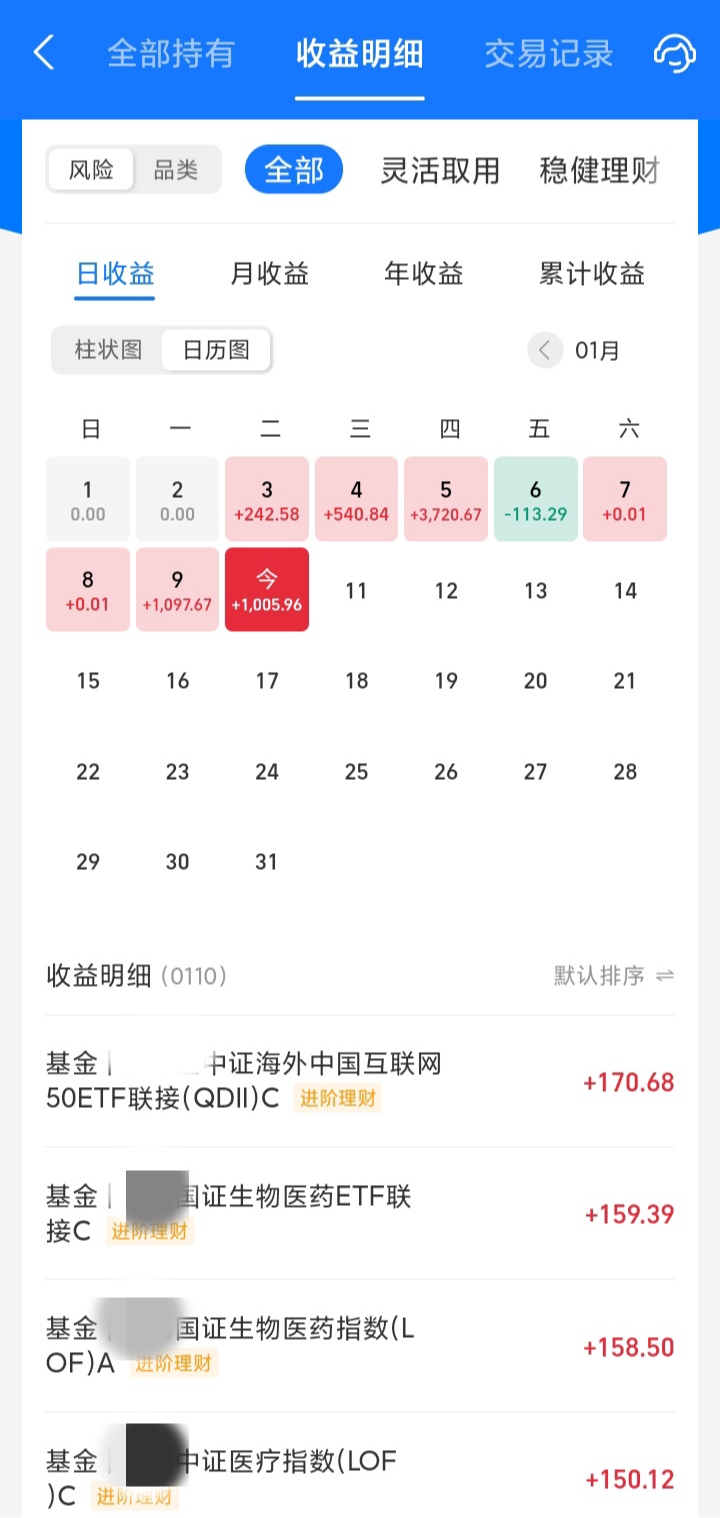Select the 灵活取用 filter chip
Image resolution: width=720 pixels, height=1518 pixels.
(x=440, y=170)
